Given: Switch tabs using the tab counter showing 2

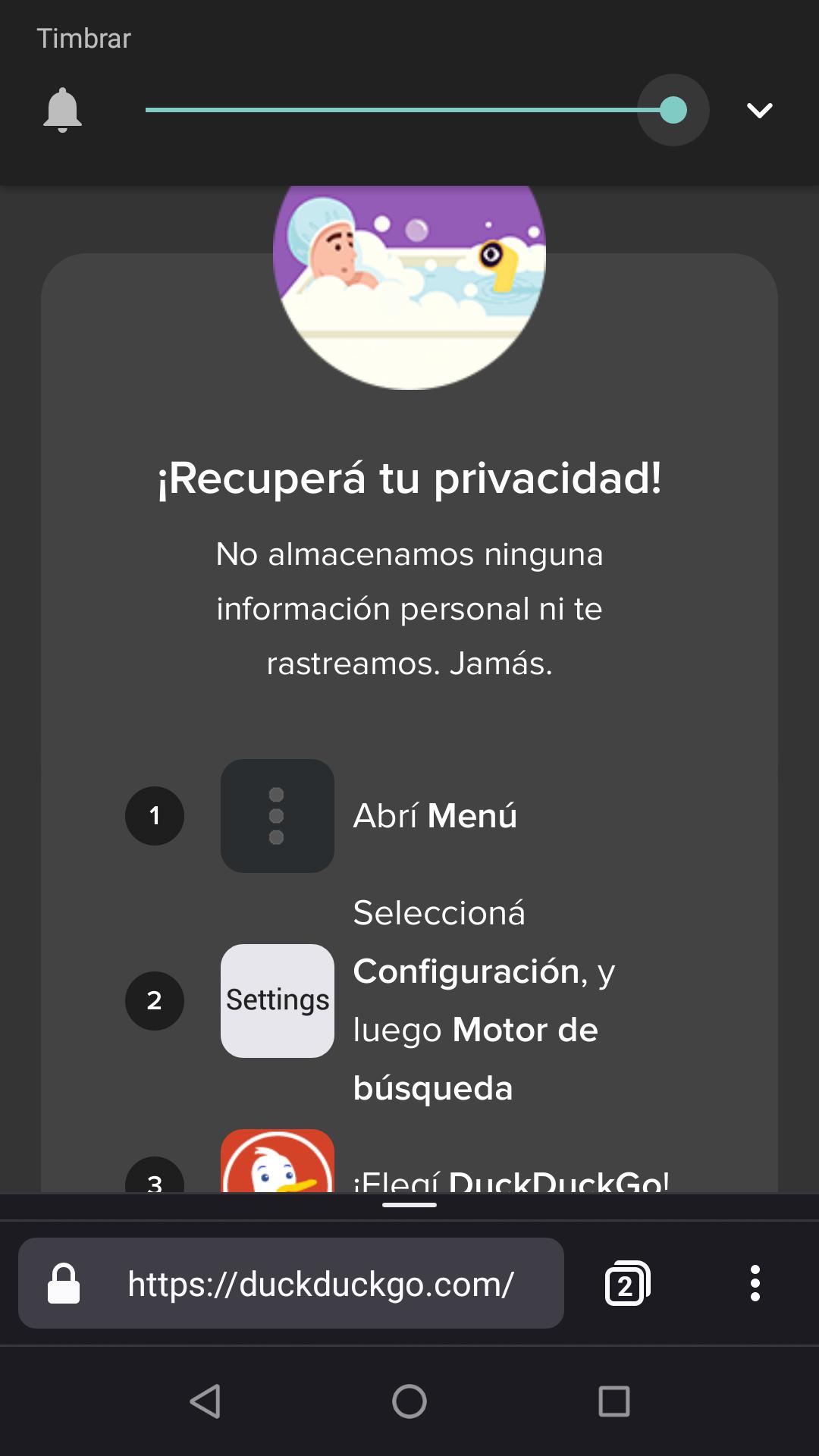Looking at the screenshot, I should [x=628, y=1283].
